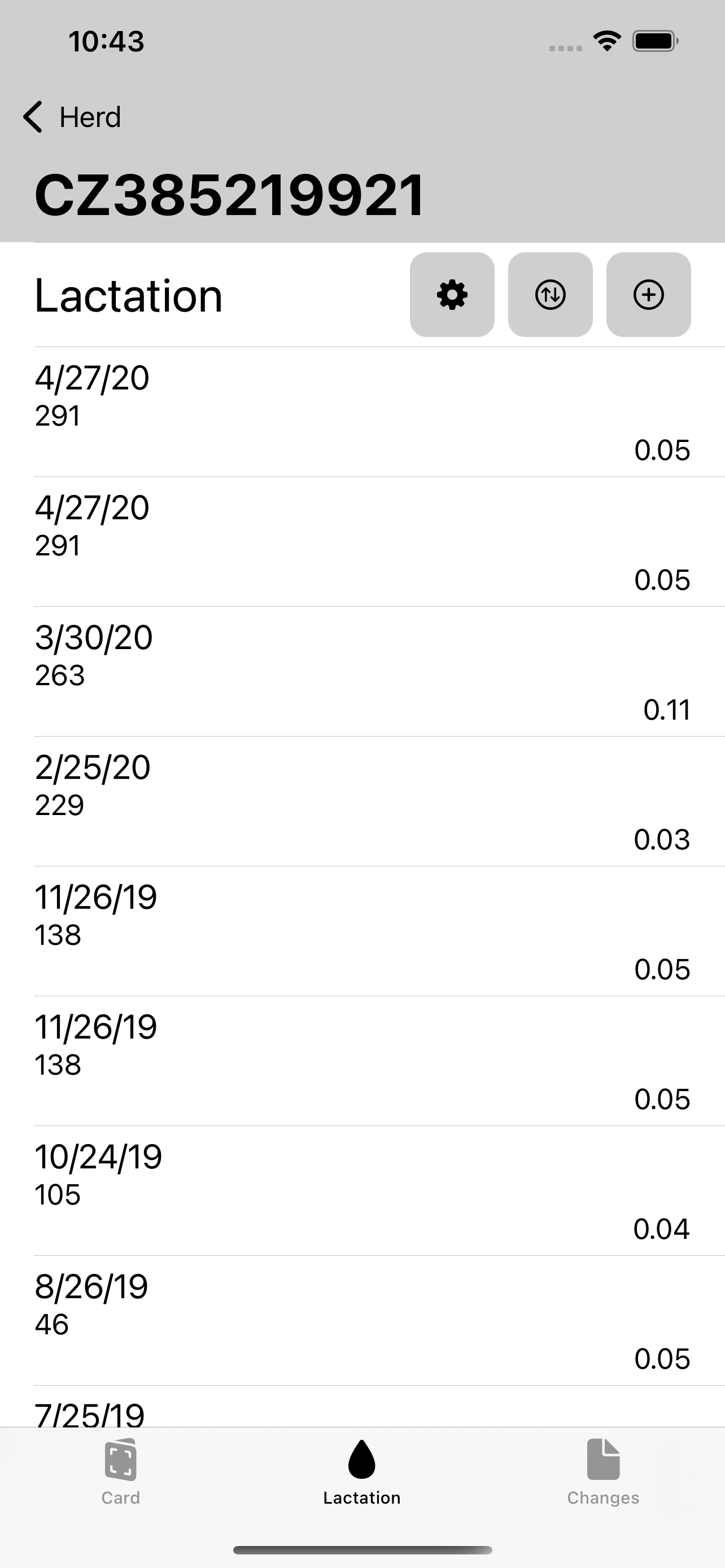Select the Lactation tab
This screenshot has width=725, height=1568.
click(362, 1472)
